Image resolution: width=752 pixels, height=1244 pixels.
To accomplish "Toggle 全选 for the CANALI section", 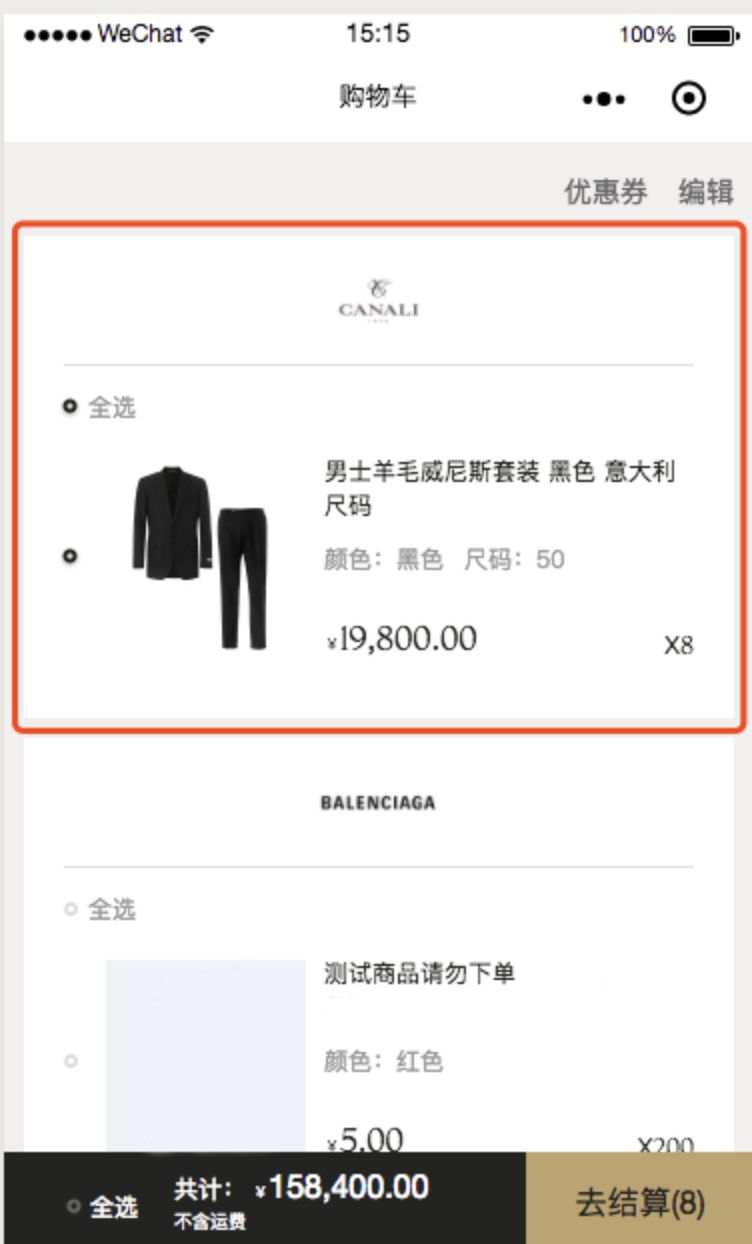I will (x=70, y=407).
